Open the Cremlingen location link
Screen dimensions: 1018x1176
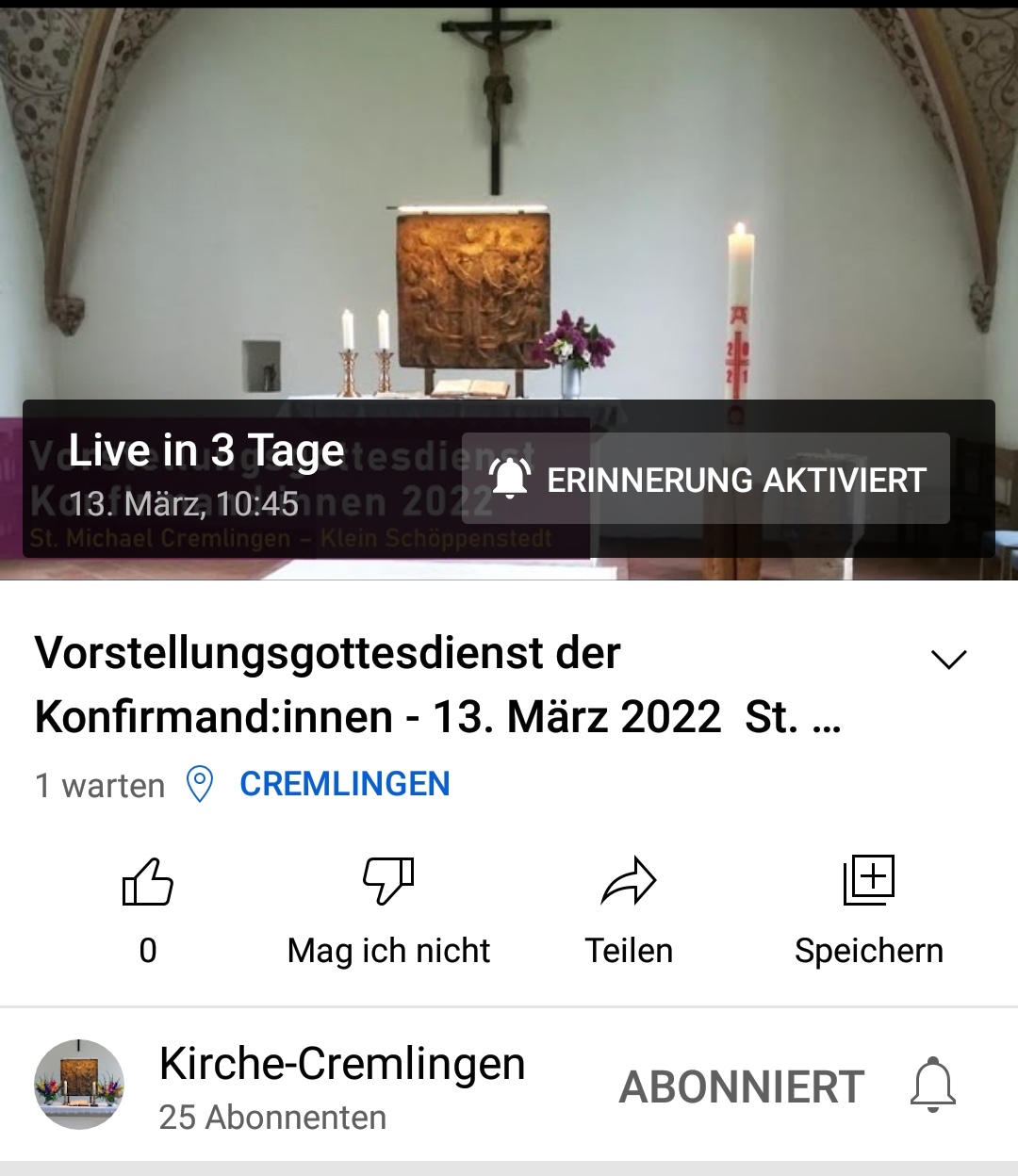pyautogui.click(x=344, y=784)
